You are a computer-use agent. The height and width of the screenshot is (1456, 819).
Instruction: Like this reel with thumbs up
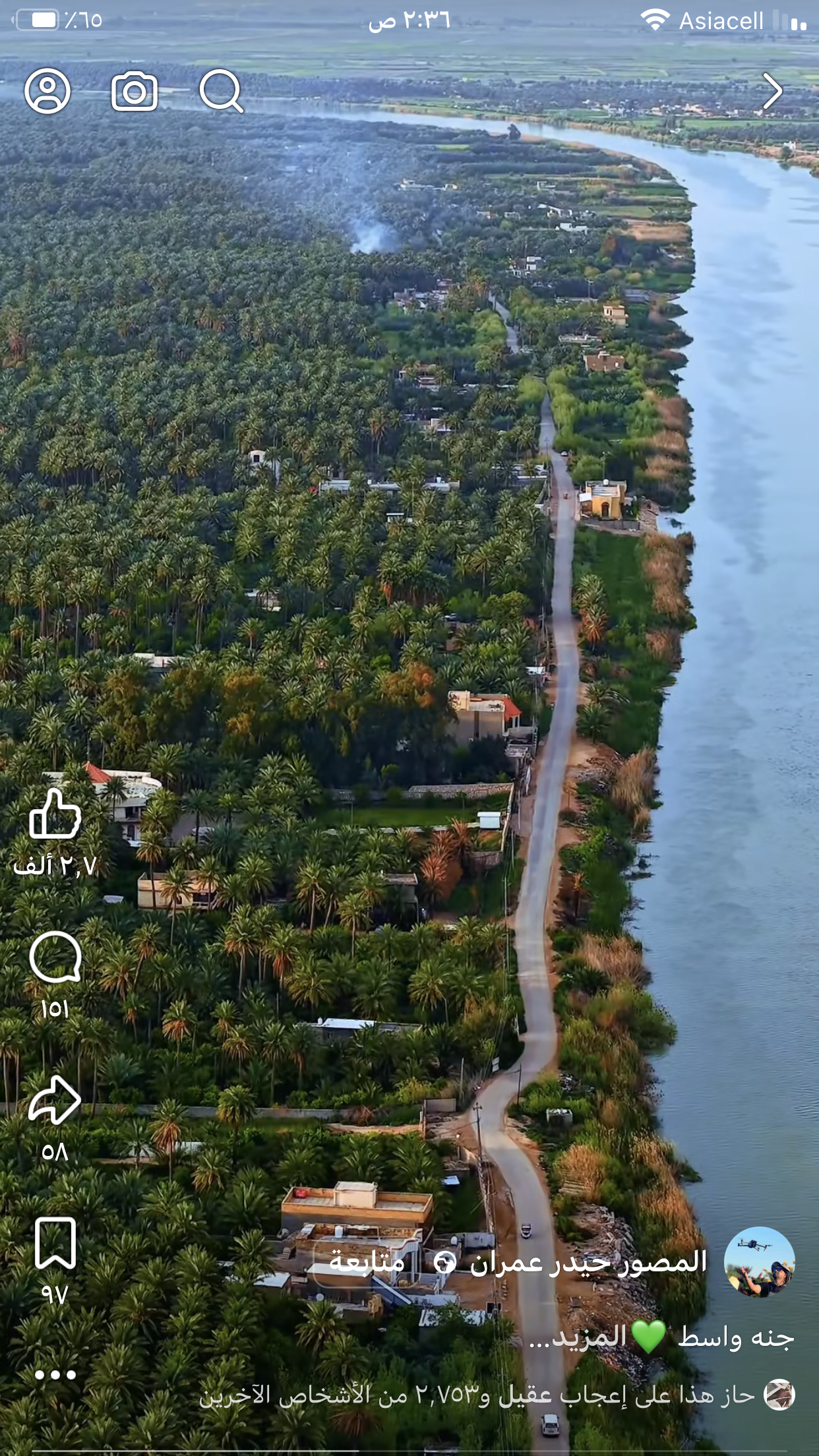pos(55,814)
